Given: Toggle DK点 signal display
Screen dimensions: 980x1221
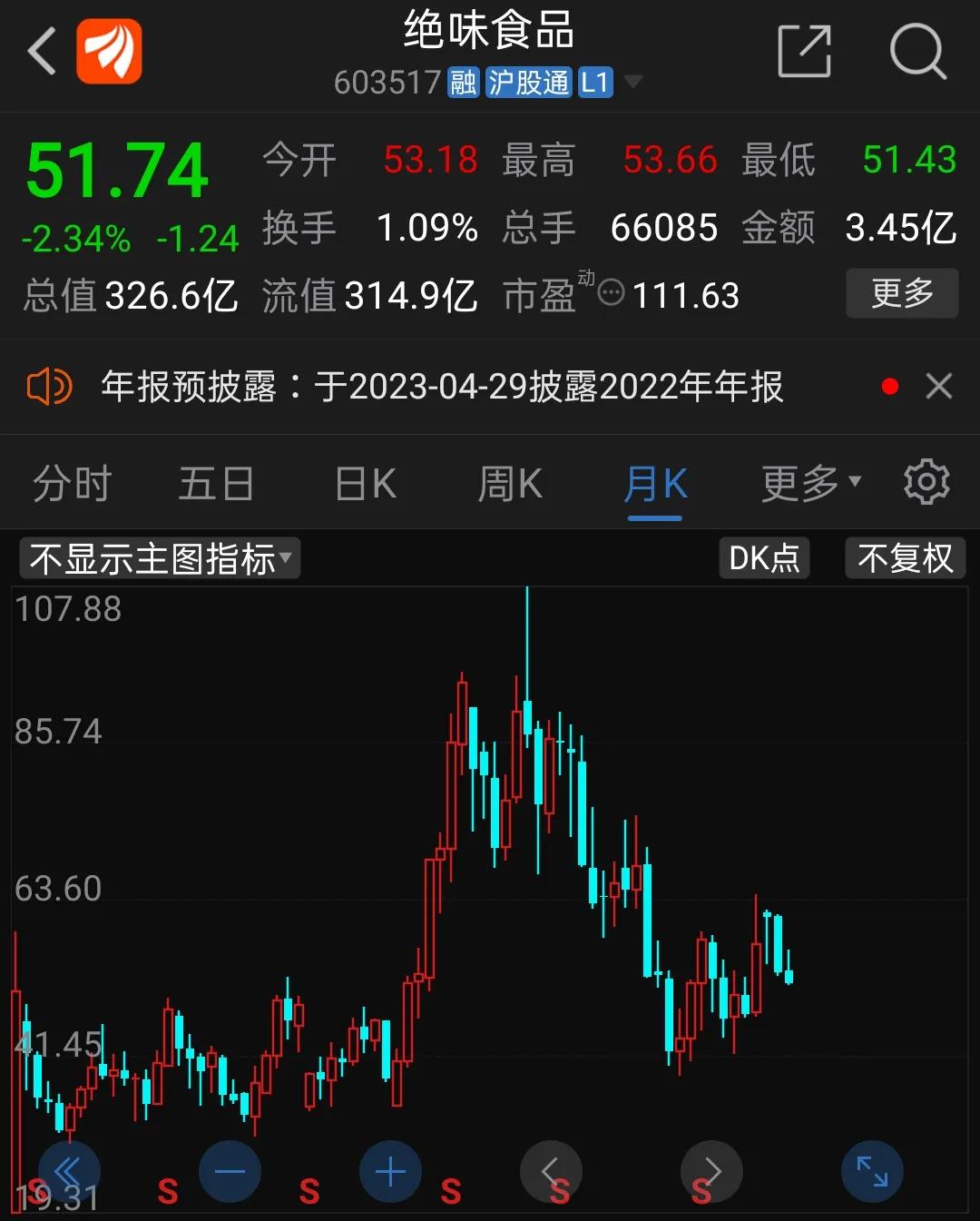Looking at the screenshot, I should [764, 558].
